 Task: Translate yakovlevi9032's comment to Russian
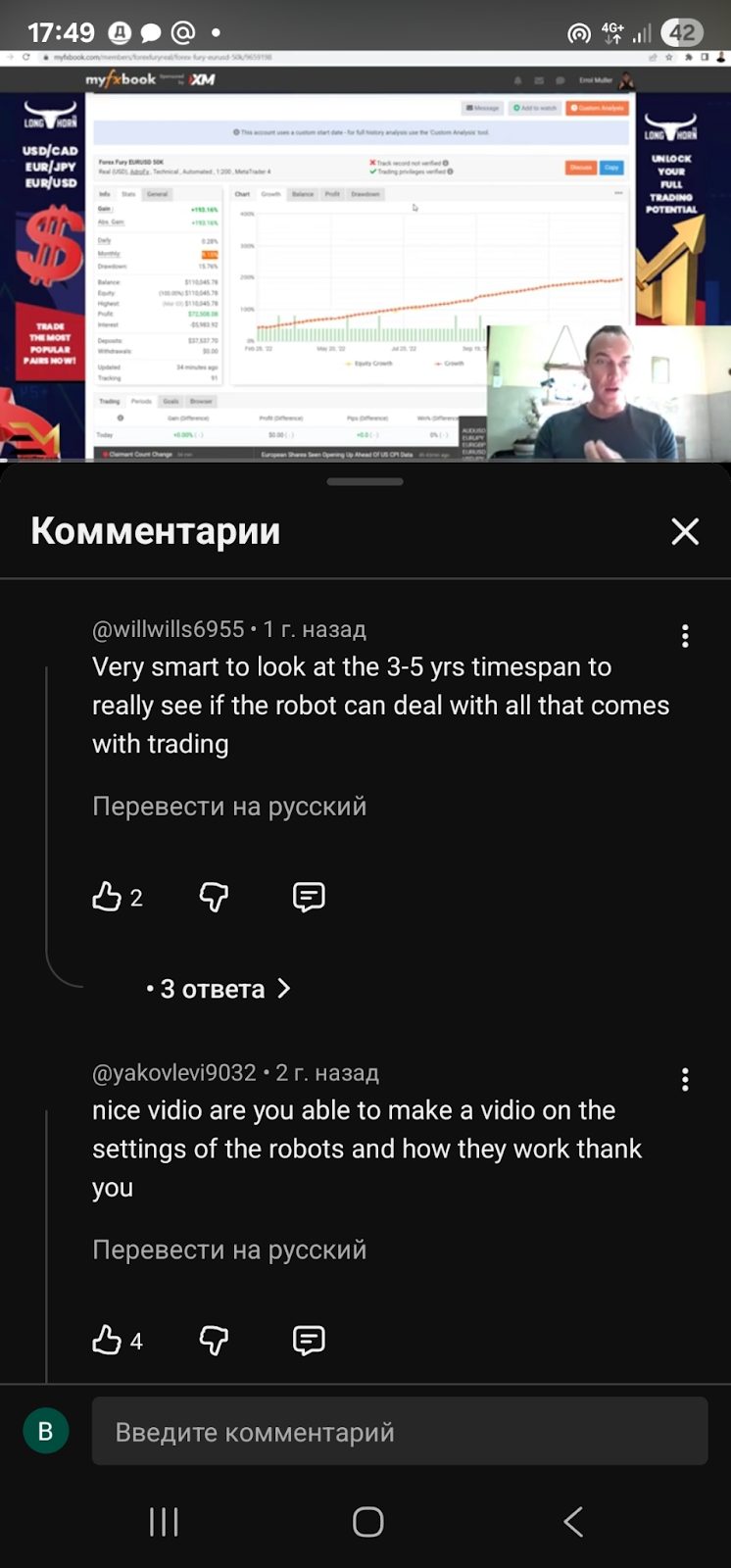click(x=229, y=1249)
